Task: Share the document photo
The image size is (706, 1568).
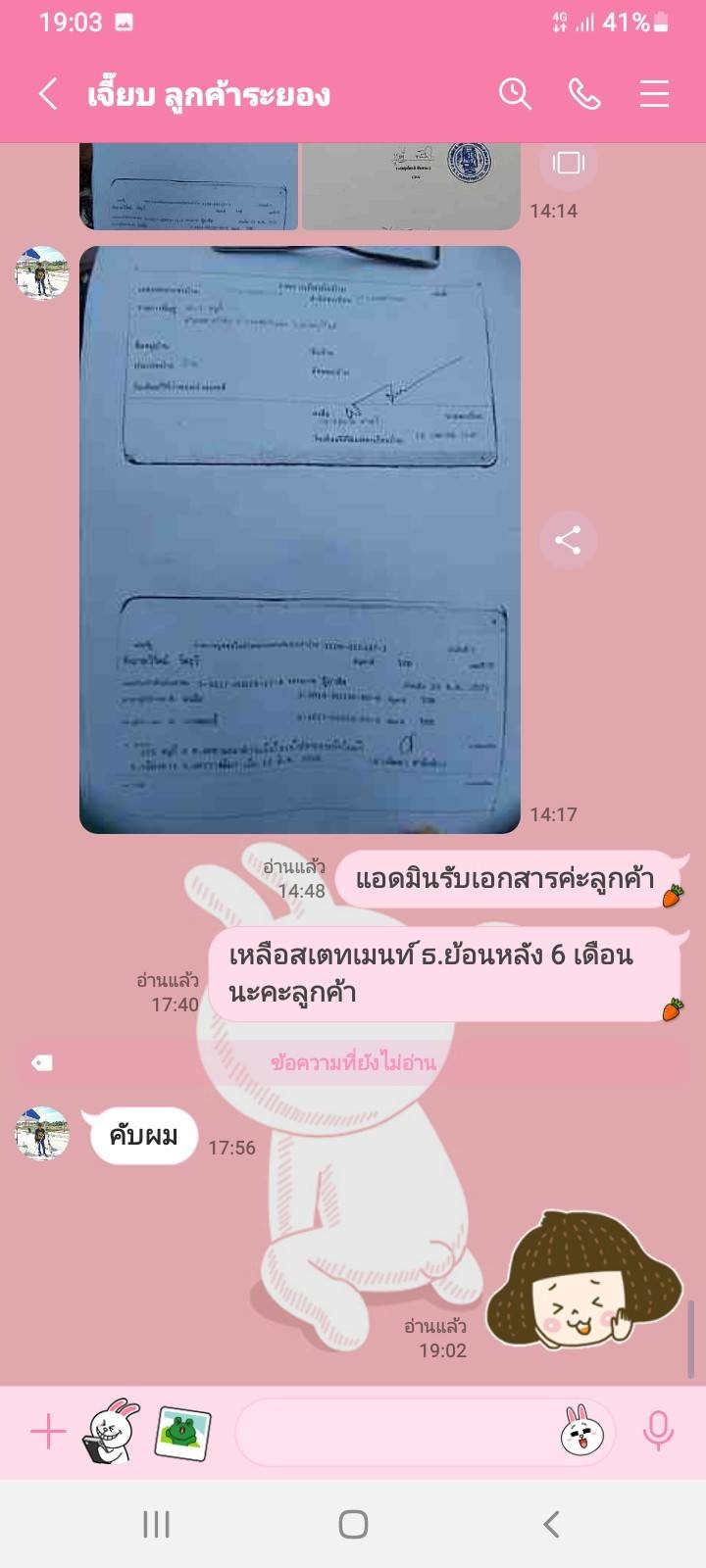Action: (x=568, y=540)
